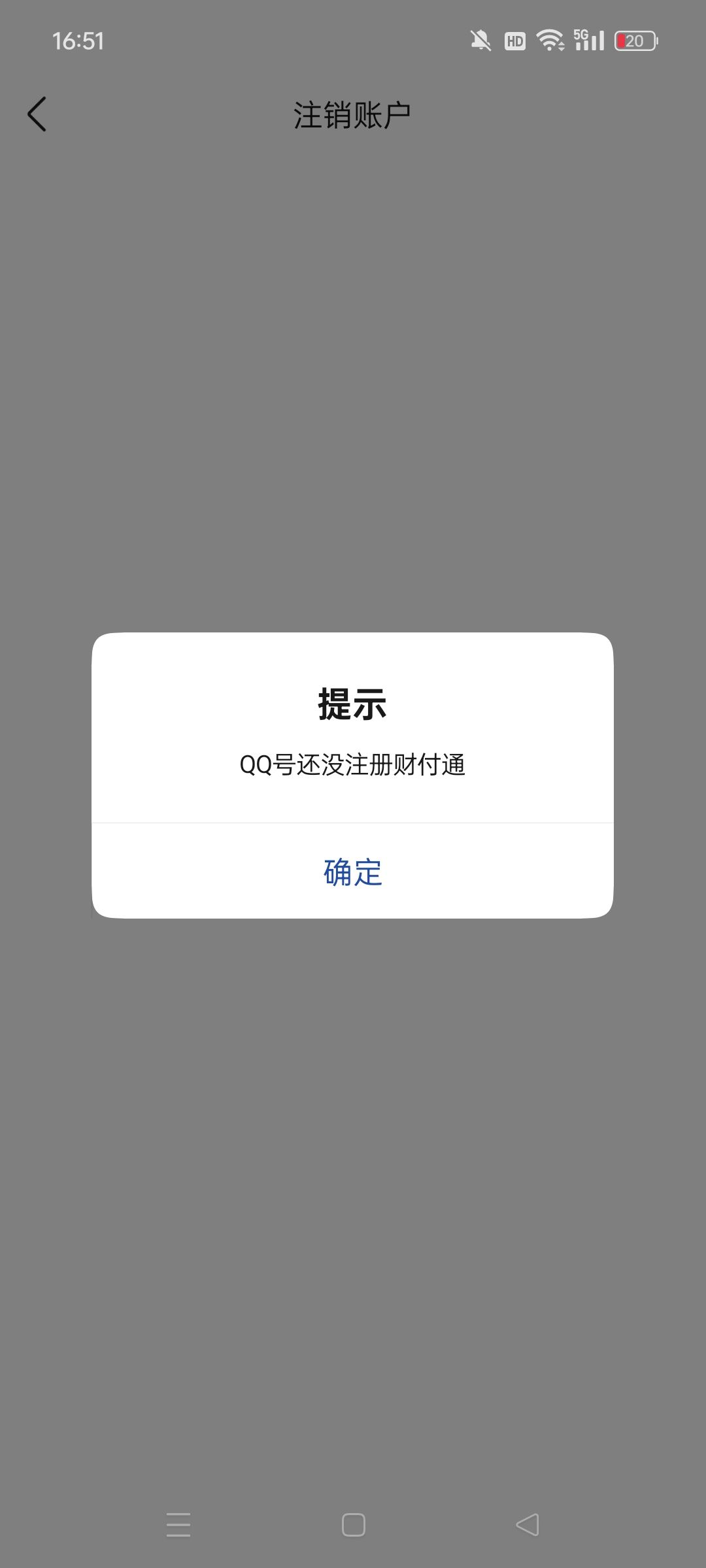Image resolution: width=706 pixels, height=1568 pixels.
Task: Tap the status bar area
Action: click(x=353, y=41)
